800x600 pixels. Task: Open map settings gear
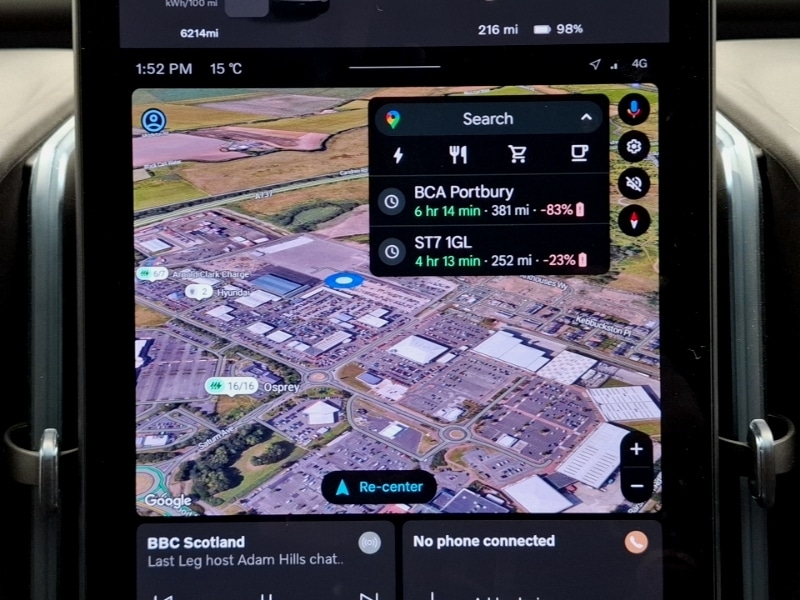pos(634,147)
